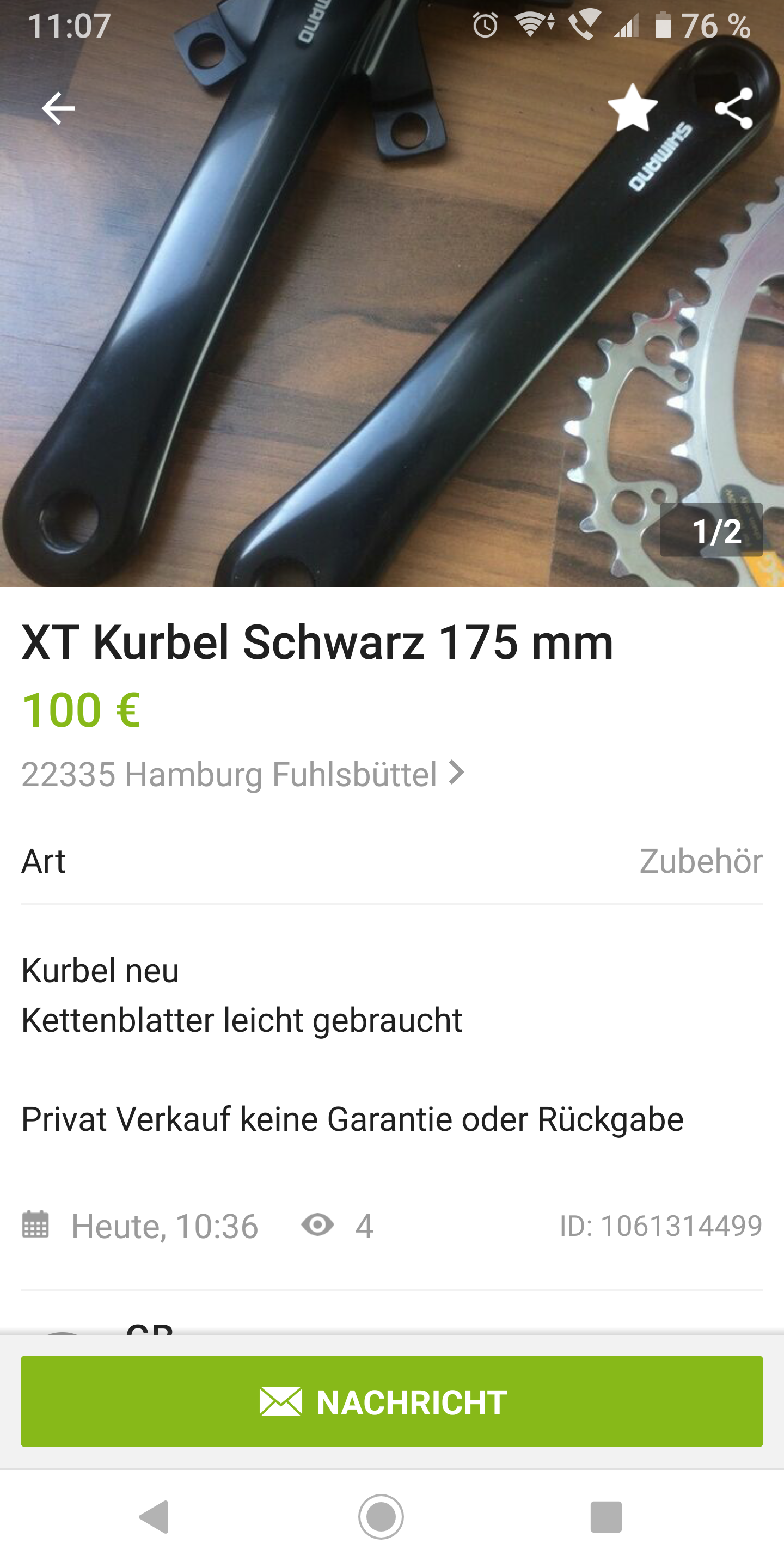Image resolution: width=784 pixels, height=1568 pixels.
Task: Go back using the arrow icon
Action: pyautogui.click(x=58, y=109)
